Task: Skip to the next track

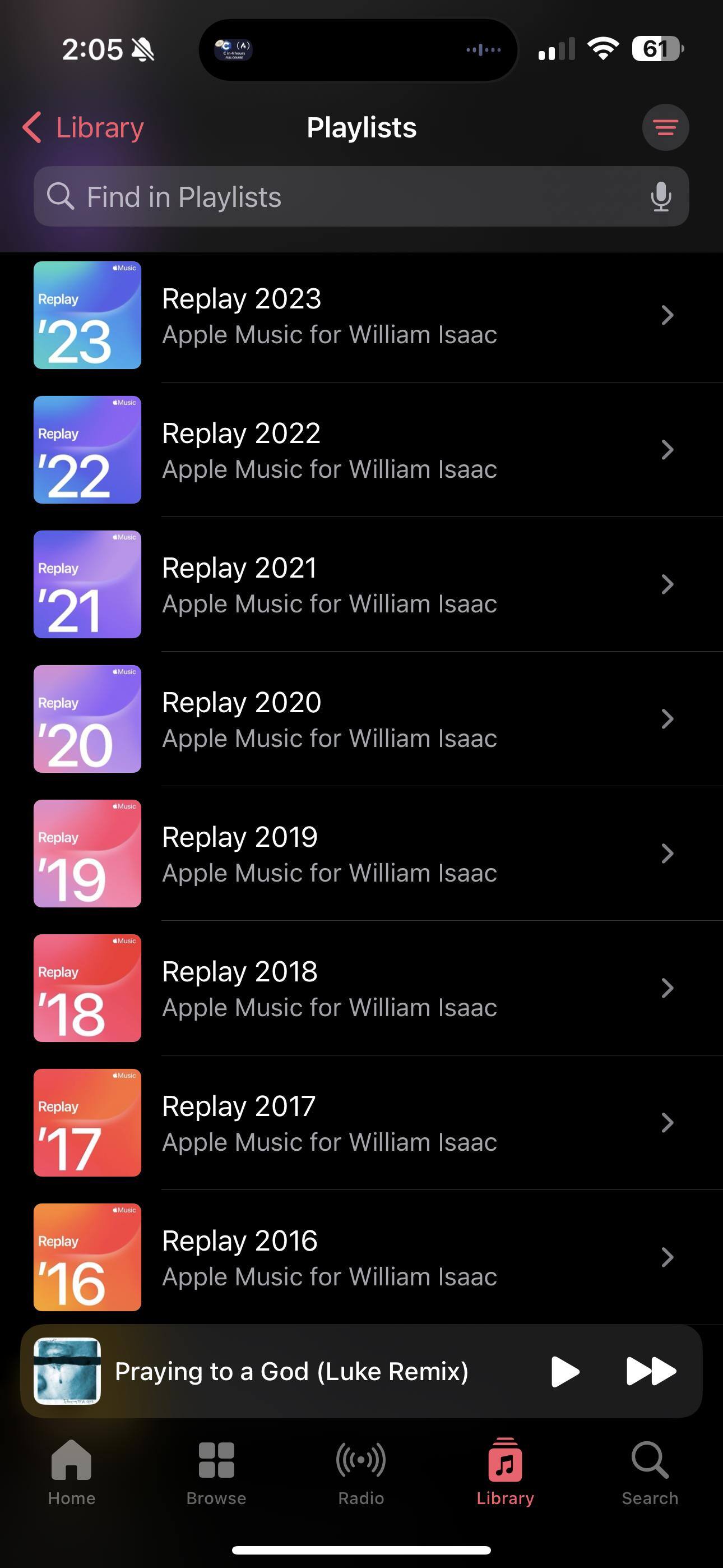Action: [651, 1371]
